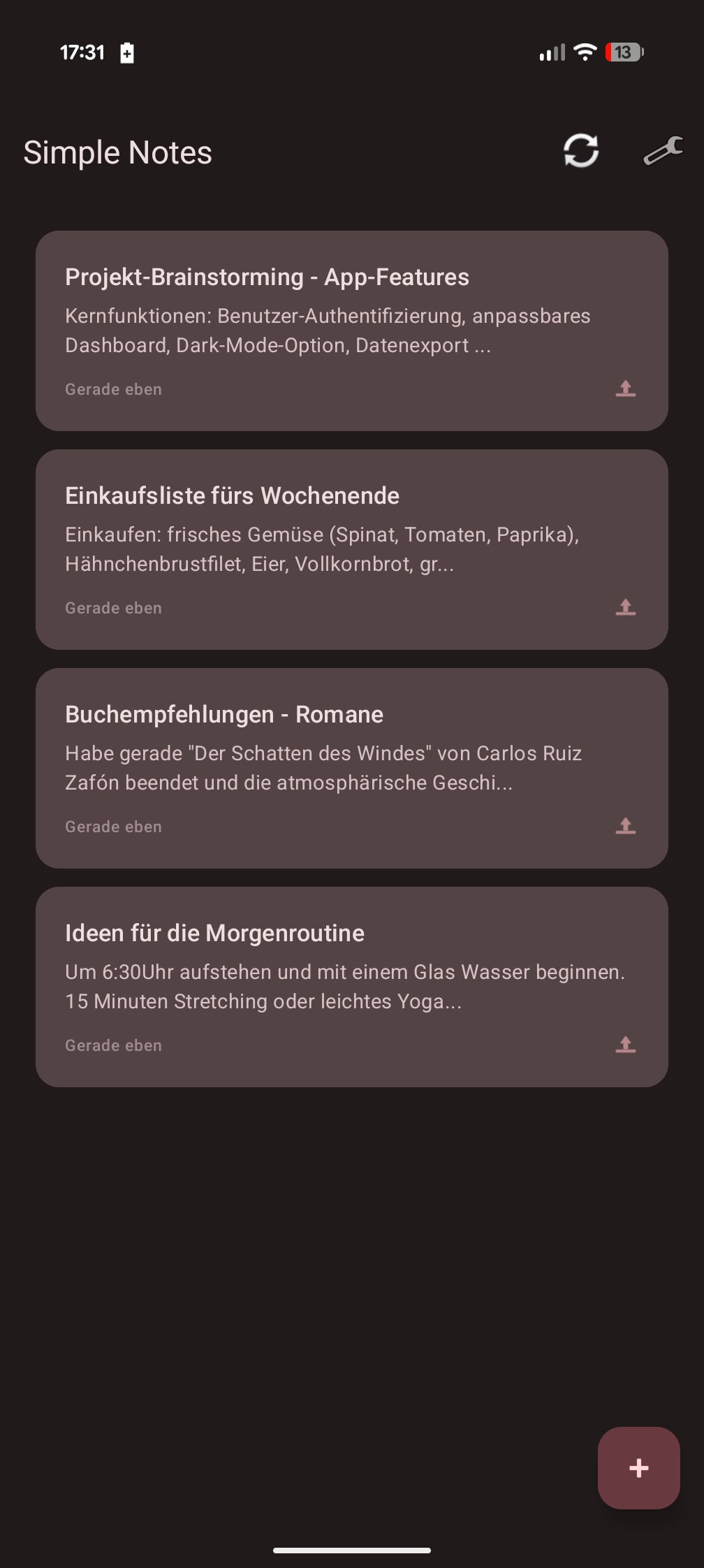
Task: Tap the charging battery icon next to the clock
Action: click(127, 52)
